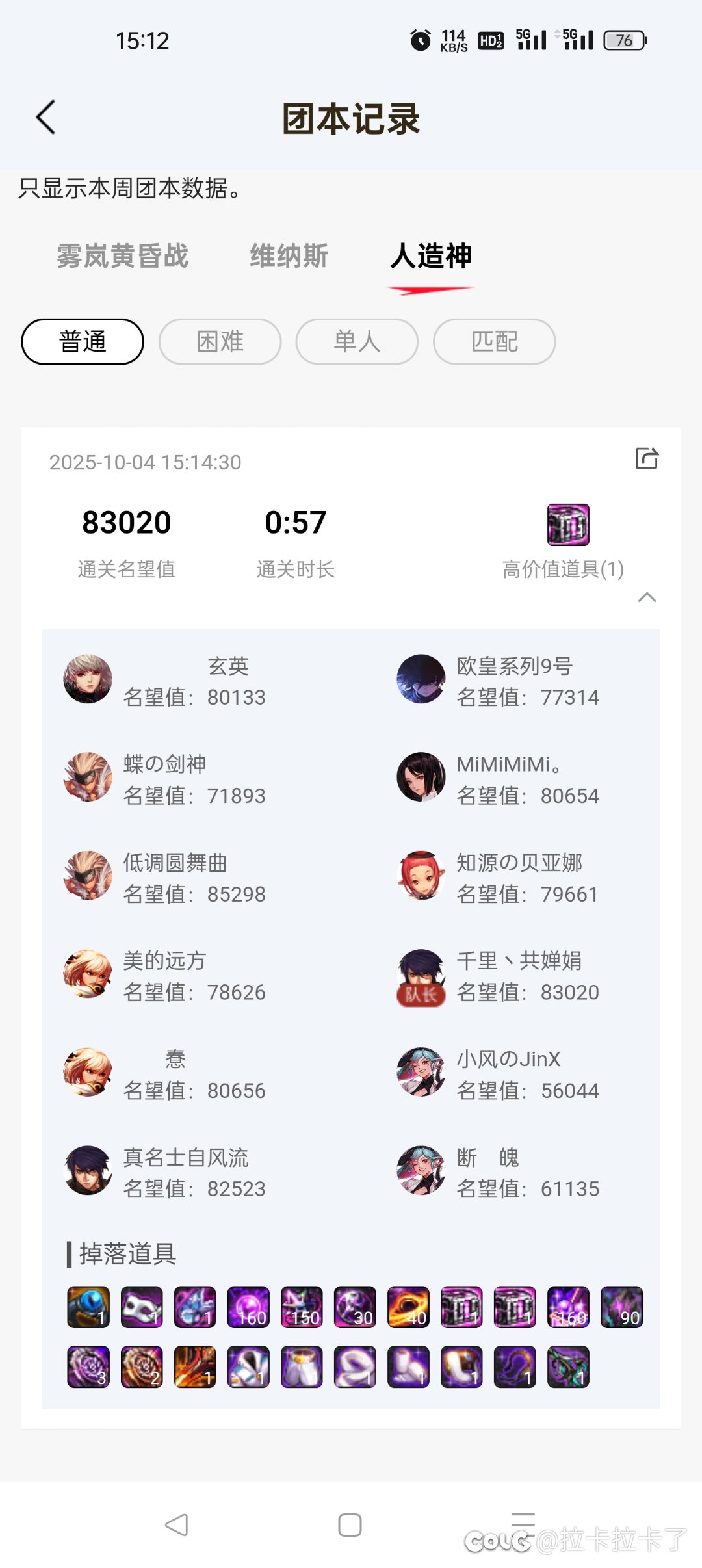Screen dimensions: 702x1568
Task: Filter records by 困难 difficulty
Action: 220,342
